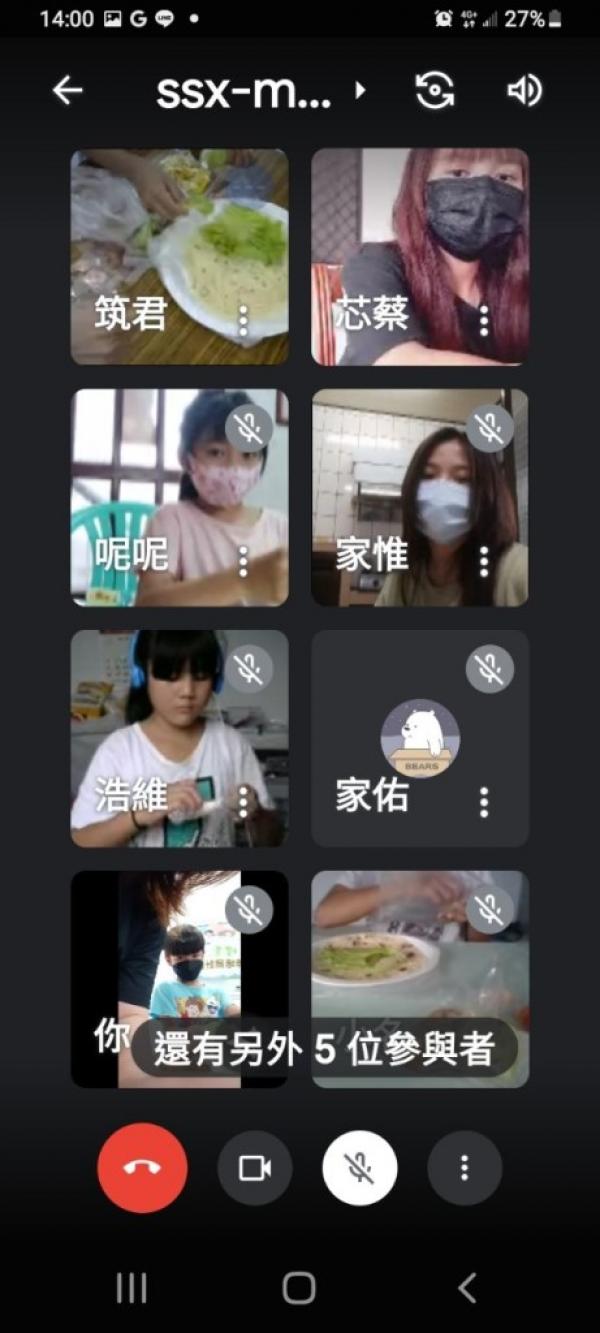This screenshot has width=600, height=1333.
Task: Turn off the camera
Action: click(255, 1168)
